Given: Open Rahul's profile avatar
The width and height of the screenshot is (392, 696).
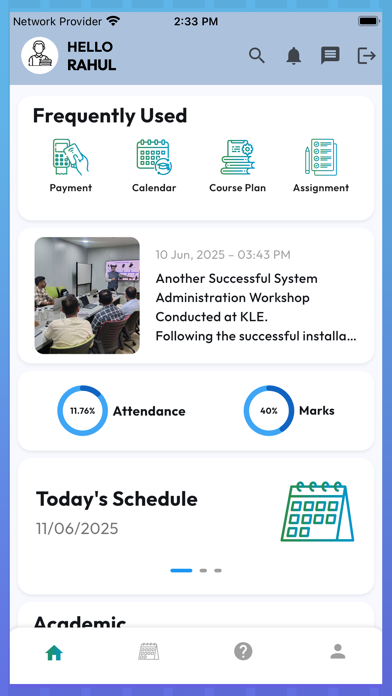Looking at the screenshot, I should 40,55.
